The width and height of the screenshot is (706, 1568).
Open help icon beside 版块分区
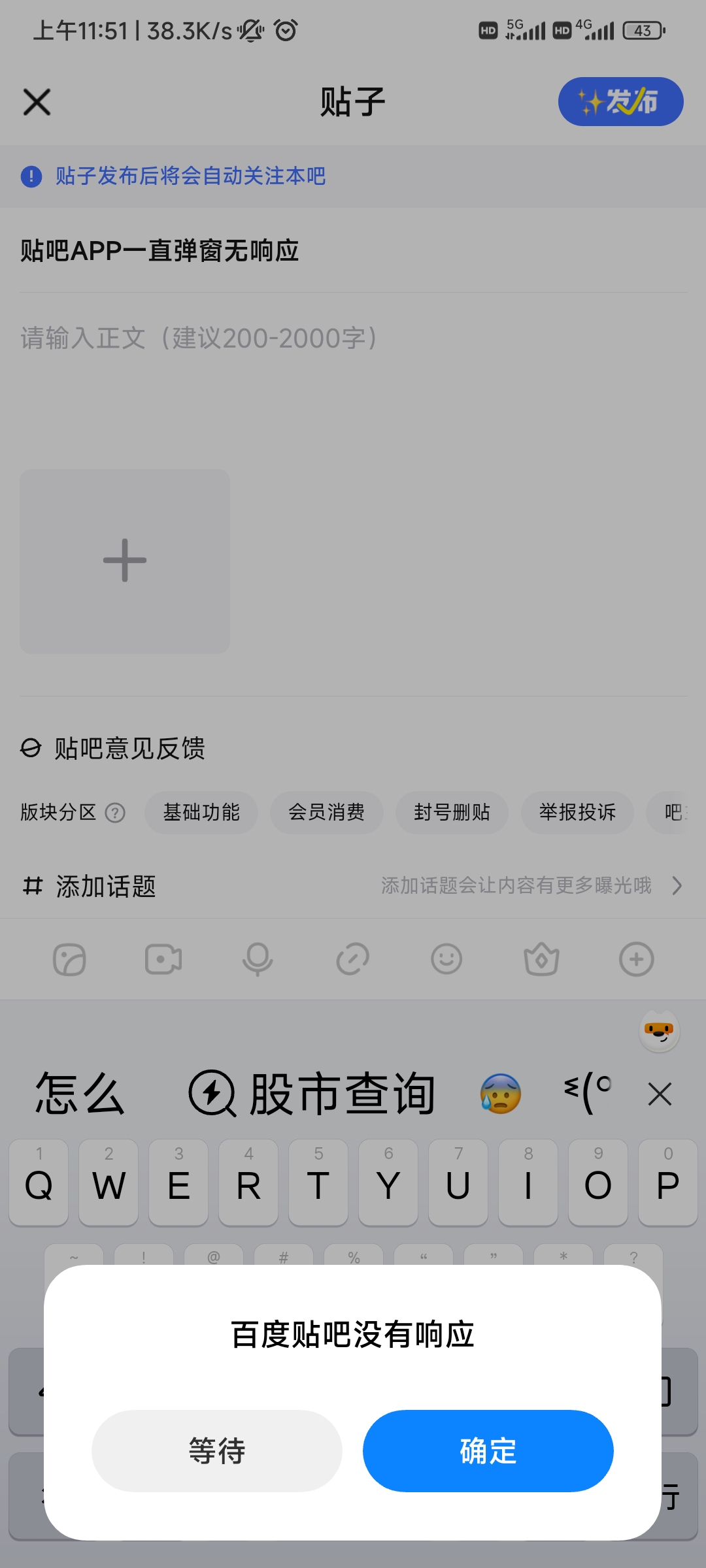point(115,813)
